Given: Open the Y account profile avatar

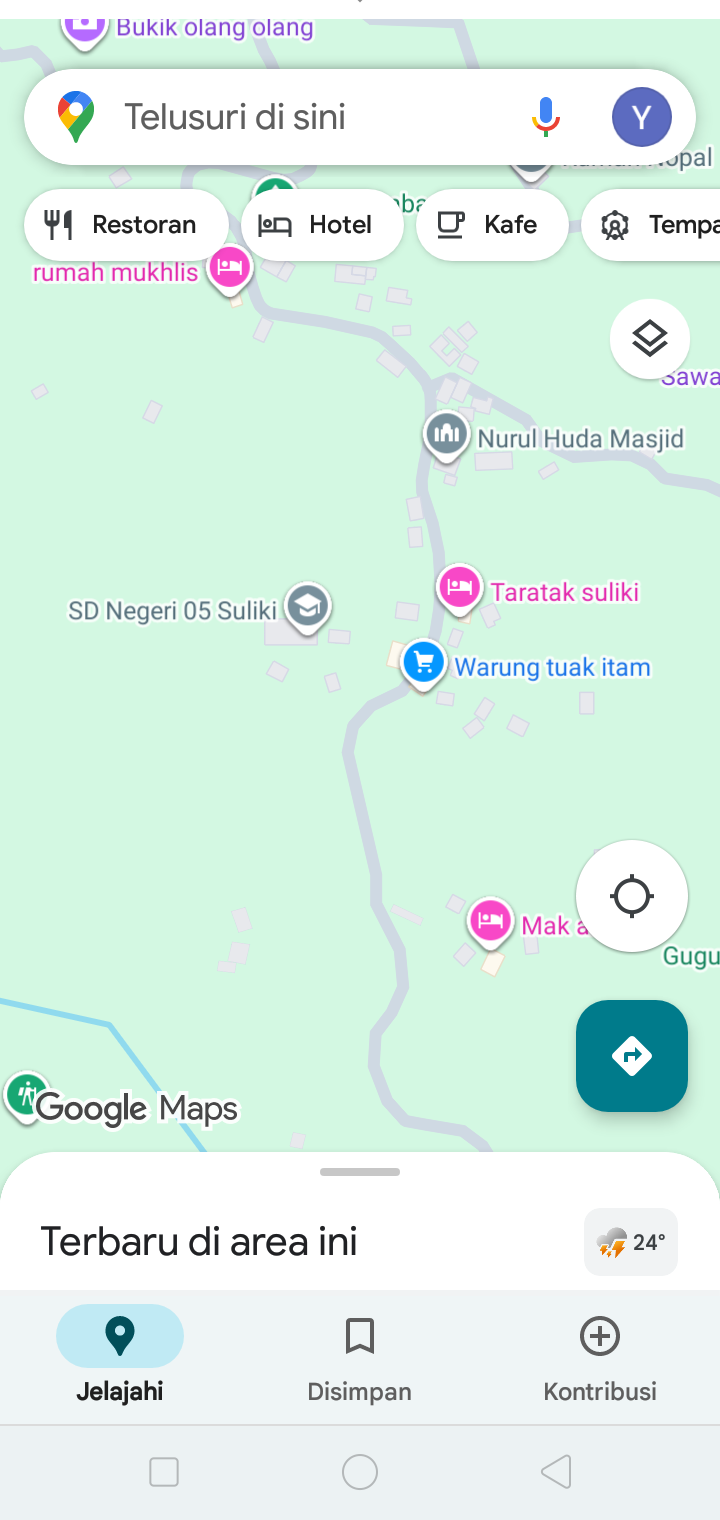Looking at the screenshot, I should tap(641, 117).
